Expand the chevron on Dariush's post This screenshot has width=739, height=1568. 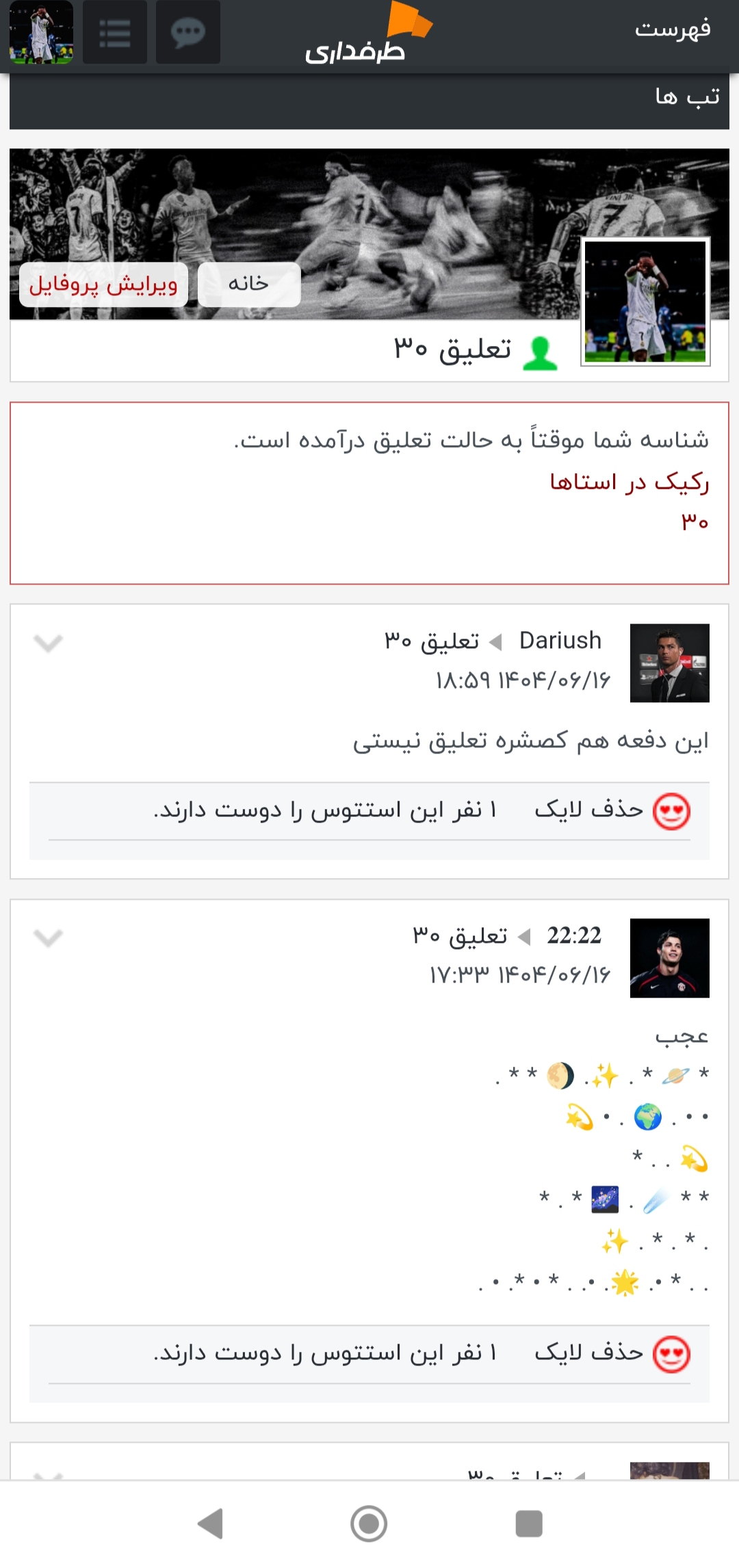[x=48, y=643]
